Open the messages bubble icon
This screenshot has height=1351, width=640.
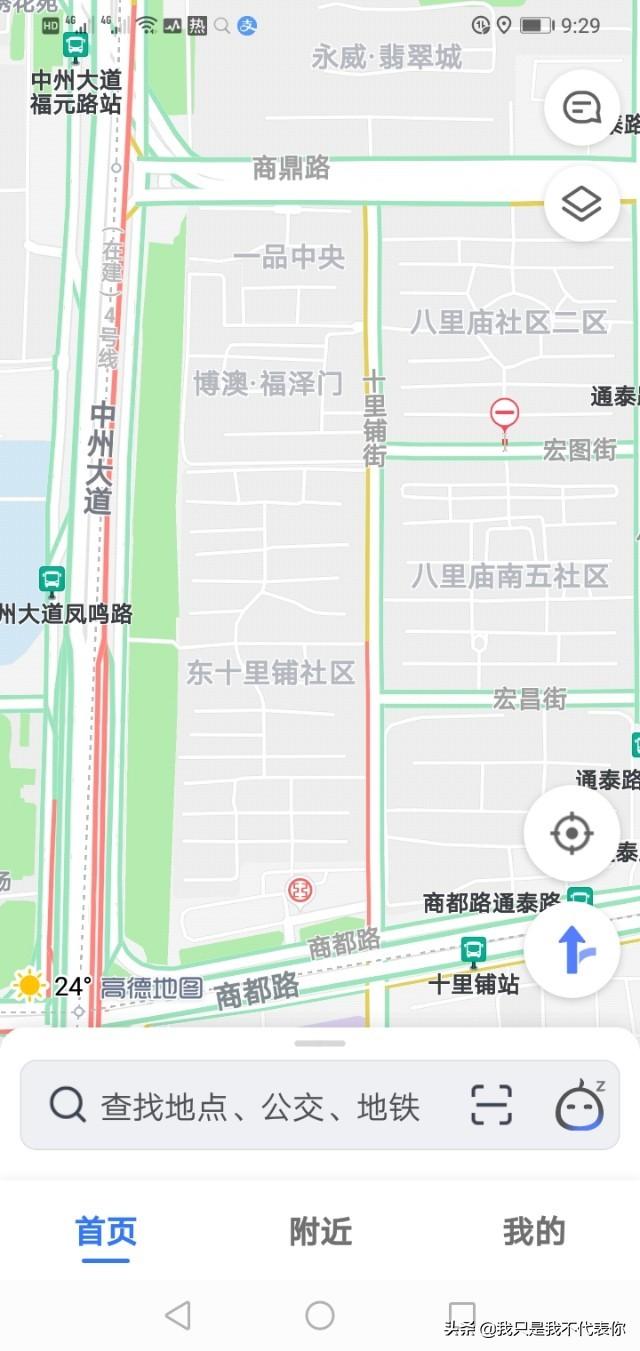(582, 108)
